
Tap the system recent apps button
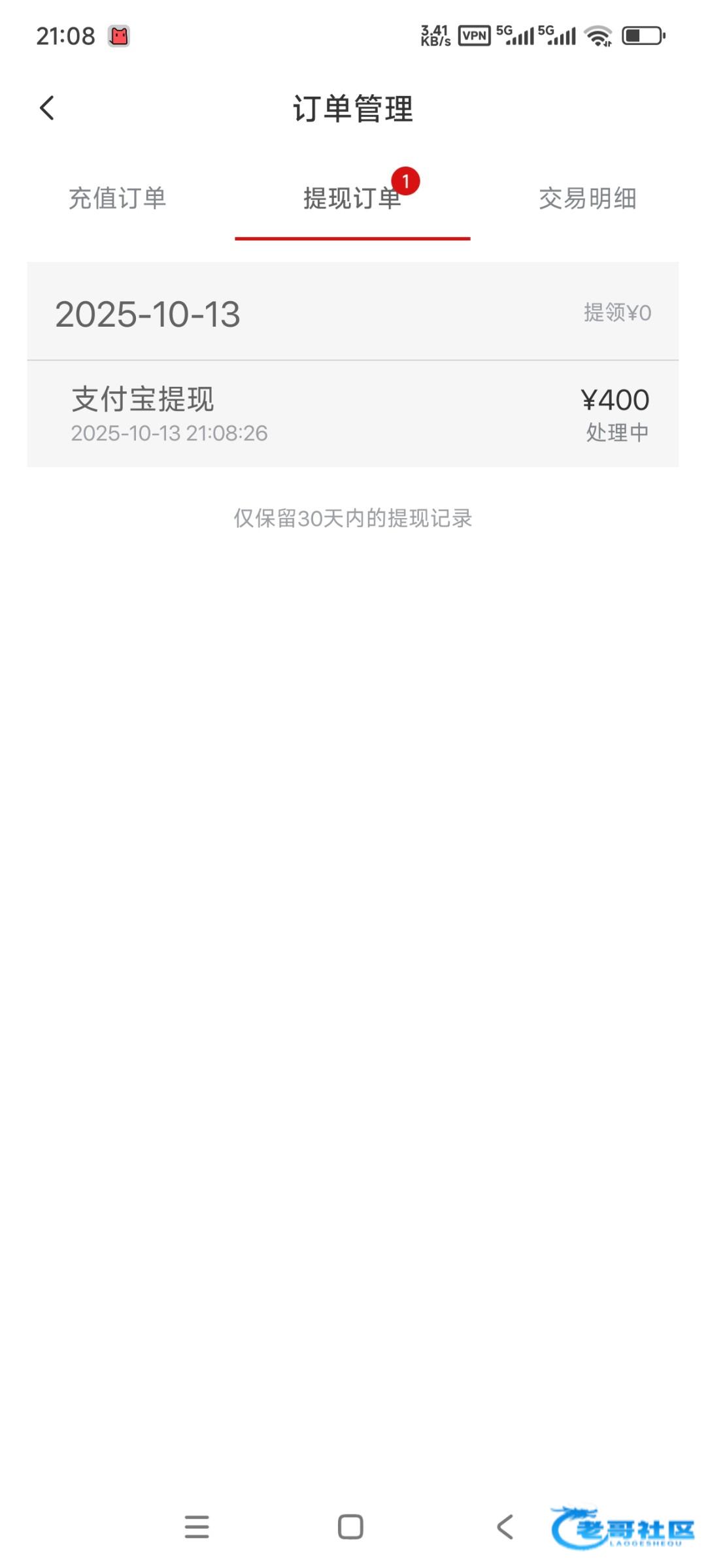click(197, 1527)
